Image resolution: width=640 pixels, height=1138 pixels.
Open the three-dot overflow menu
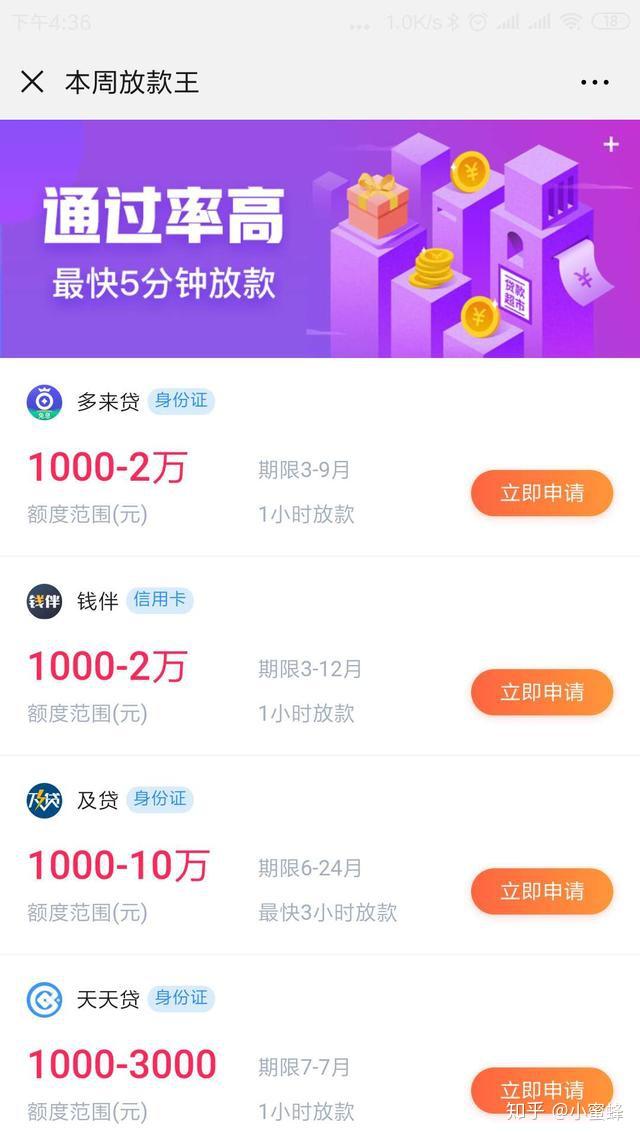coord(595,82)
